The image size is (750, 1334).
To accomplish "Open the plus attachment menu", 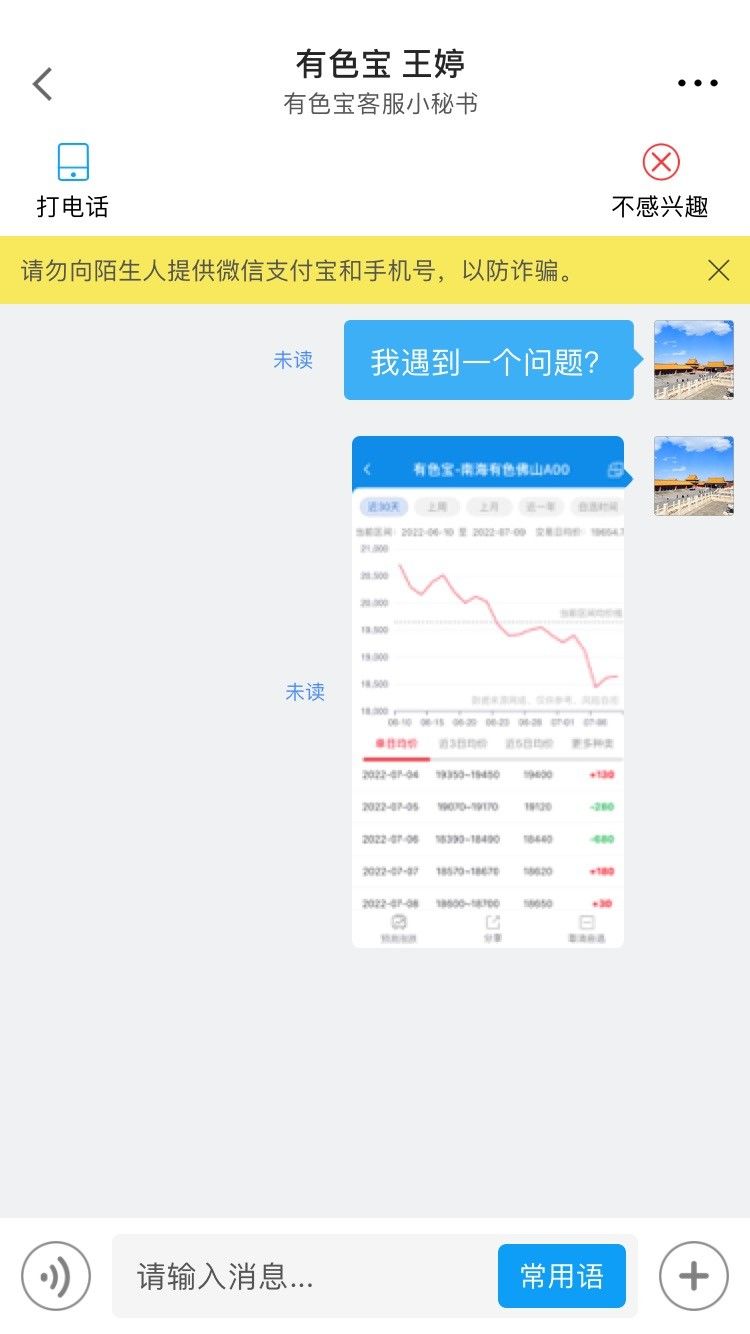I will (694, 1276).
